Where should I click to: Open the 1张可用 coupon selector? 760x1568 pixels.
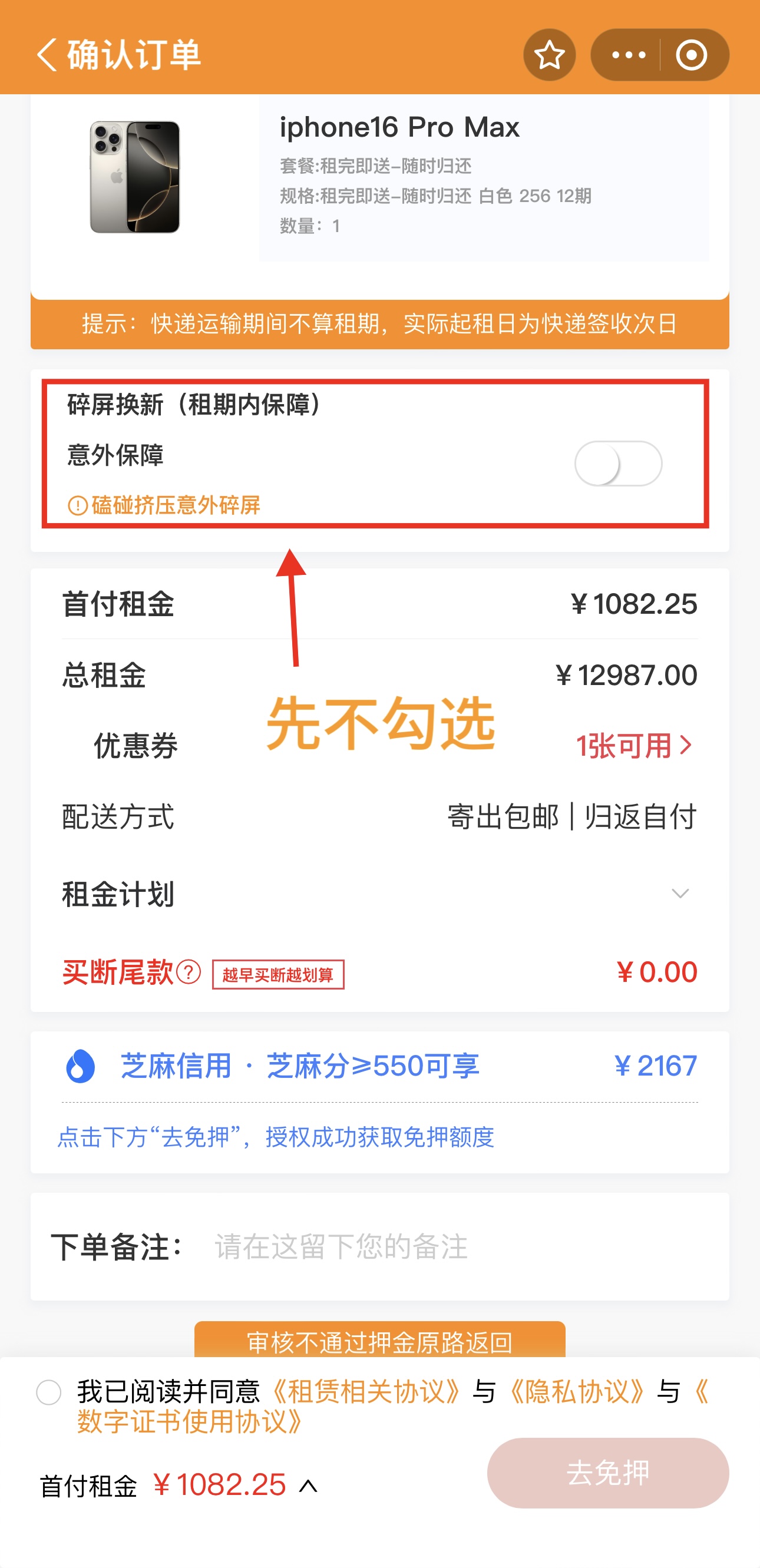634,746
